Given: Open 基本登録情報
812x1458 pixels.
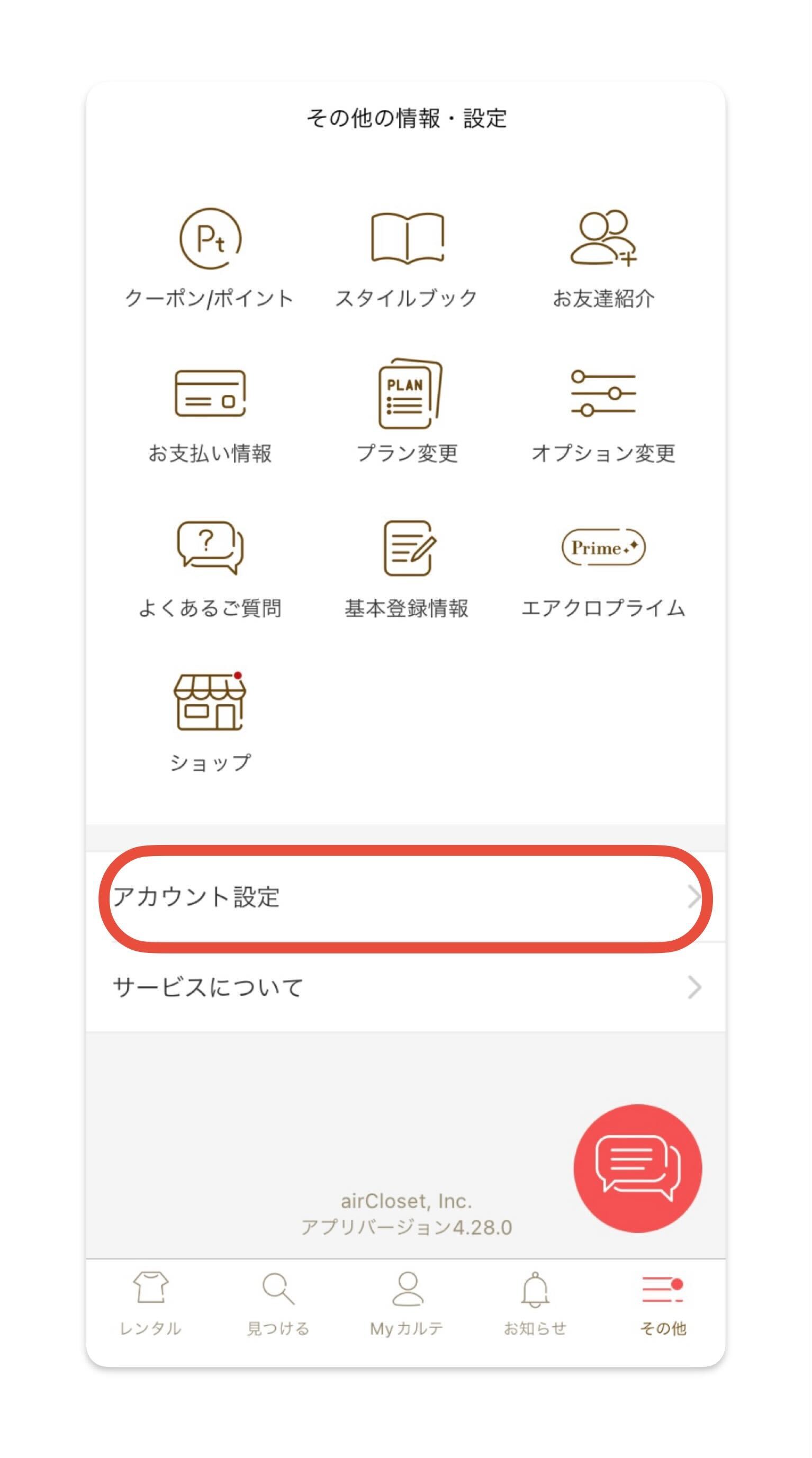Looking at the screenshot, I should [407, 568].
